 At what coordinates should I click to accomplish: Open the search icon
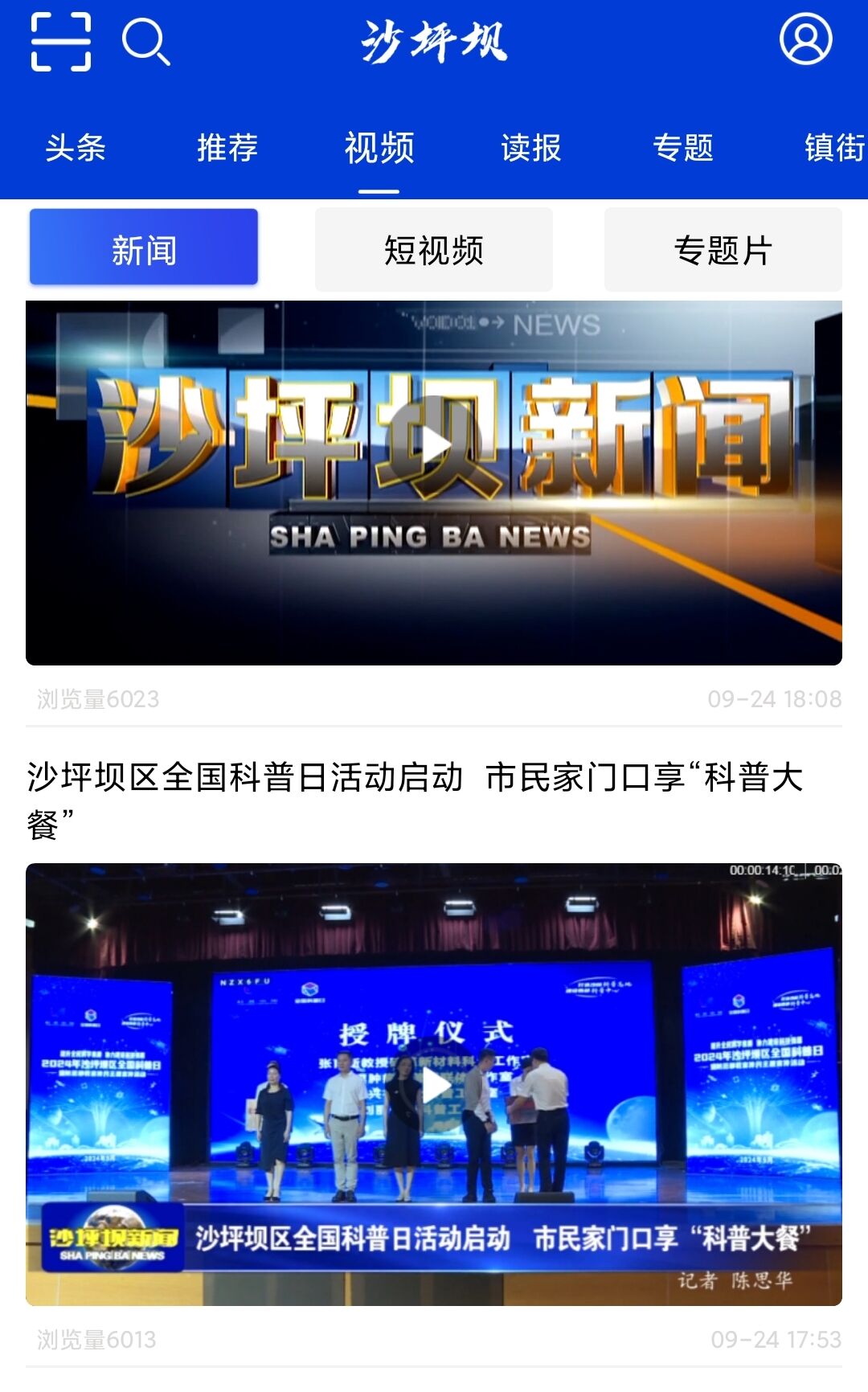(145, 42)
